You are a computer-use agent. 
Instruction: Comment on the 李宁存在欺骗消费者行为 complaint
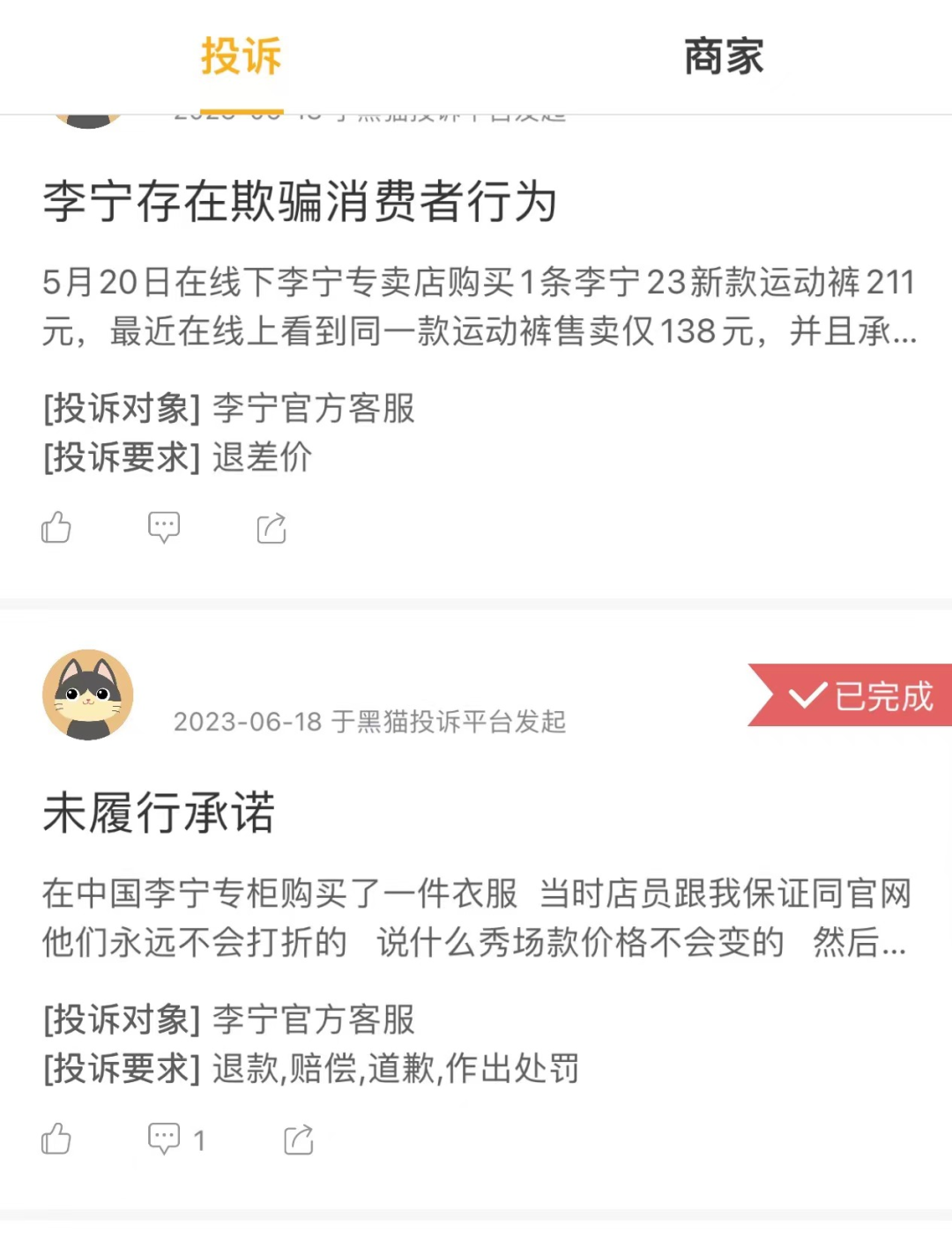[164, 527]
